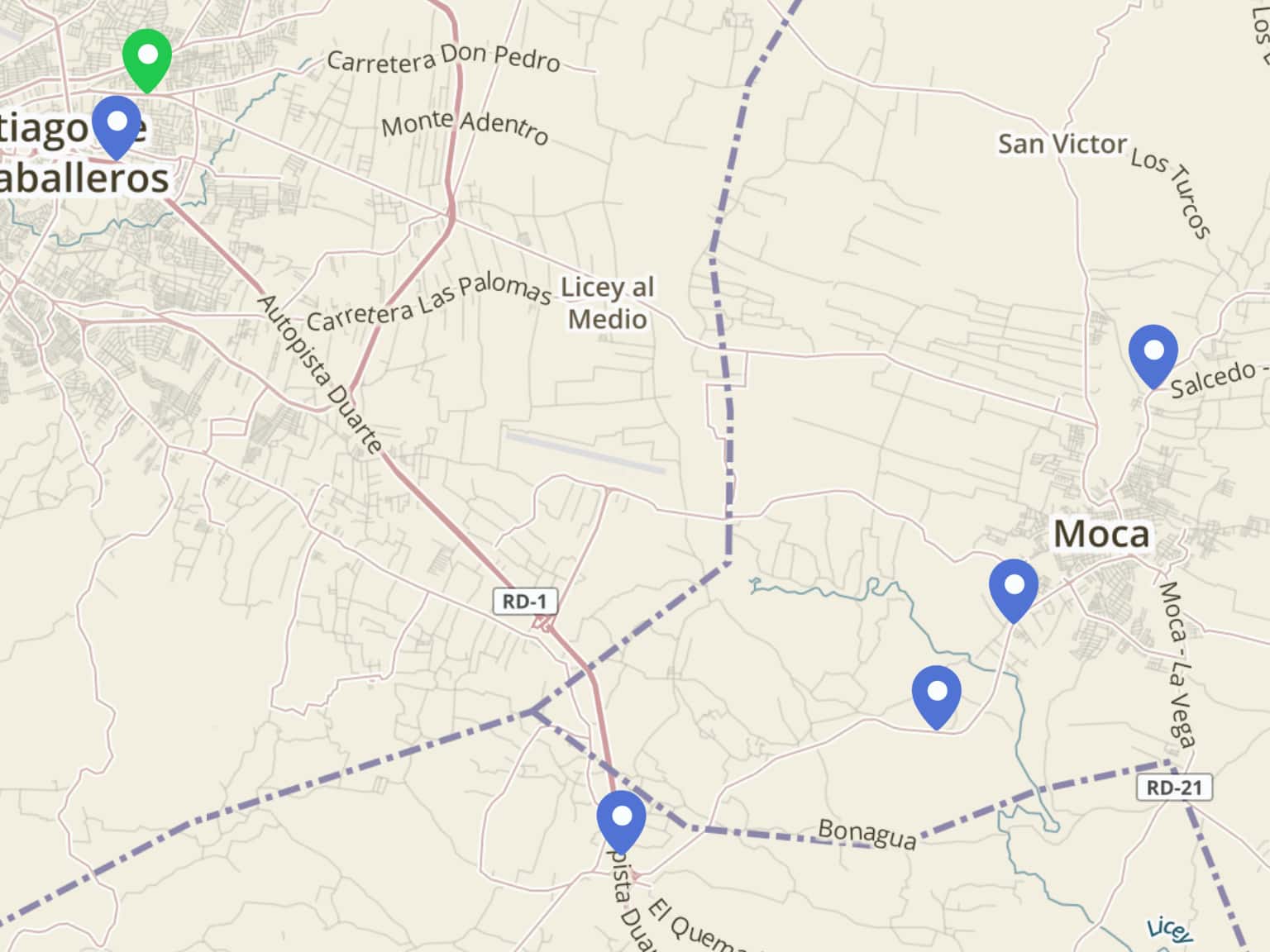Select the blue pin next to the Moca label

[1013, 589]
